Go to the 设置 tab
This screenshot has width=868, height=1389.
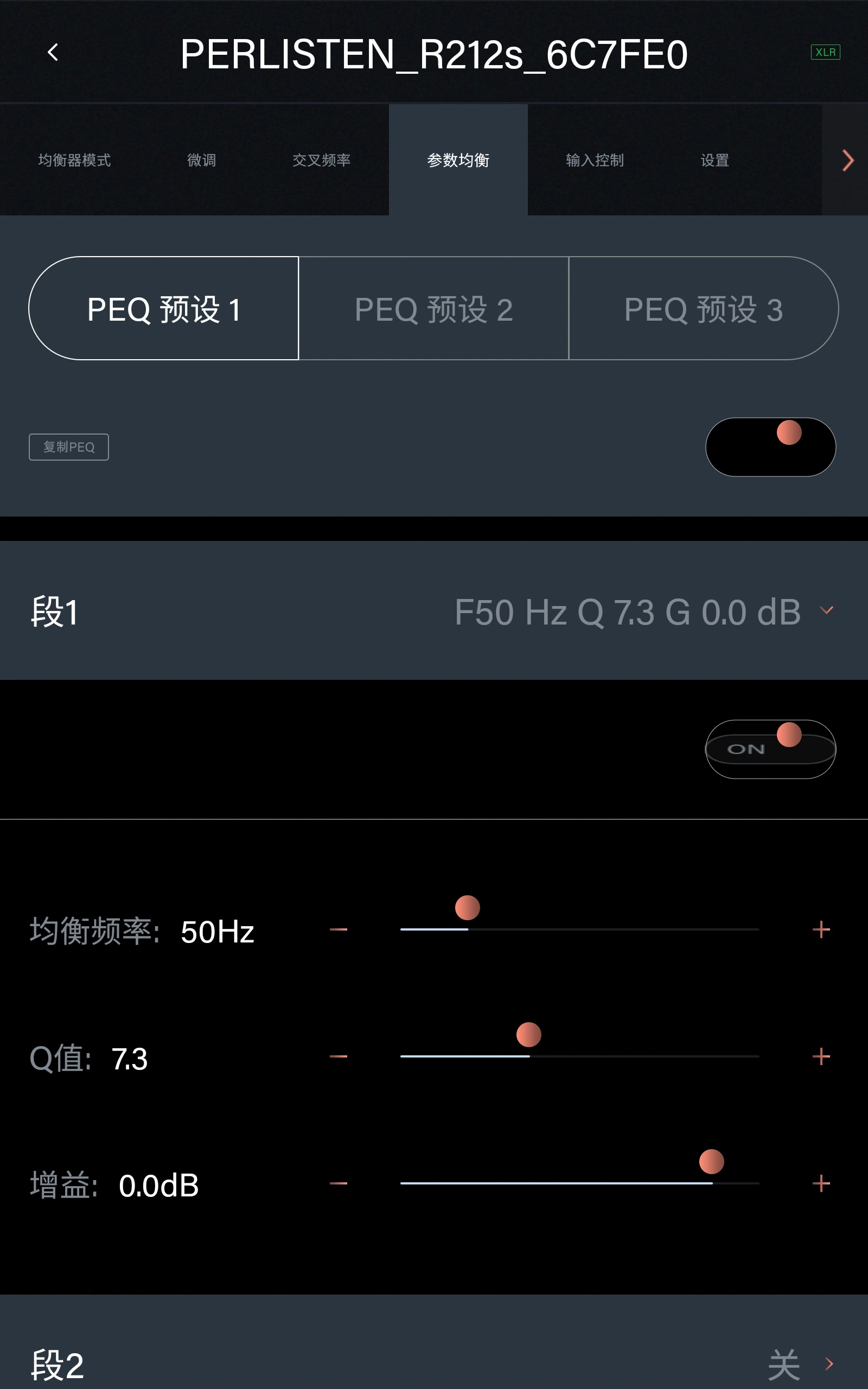pos(714,160)
